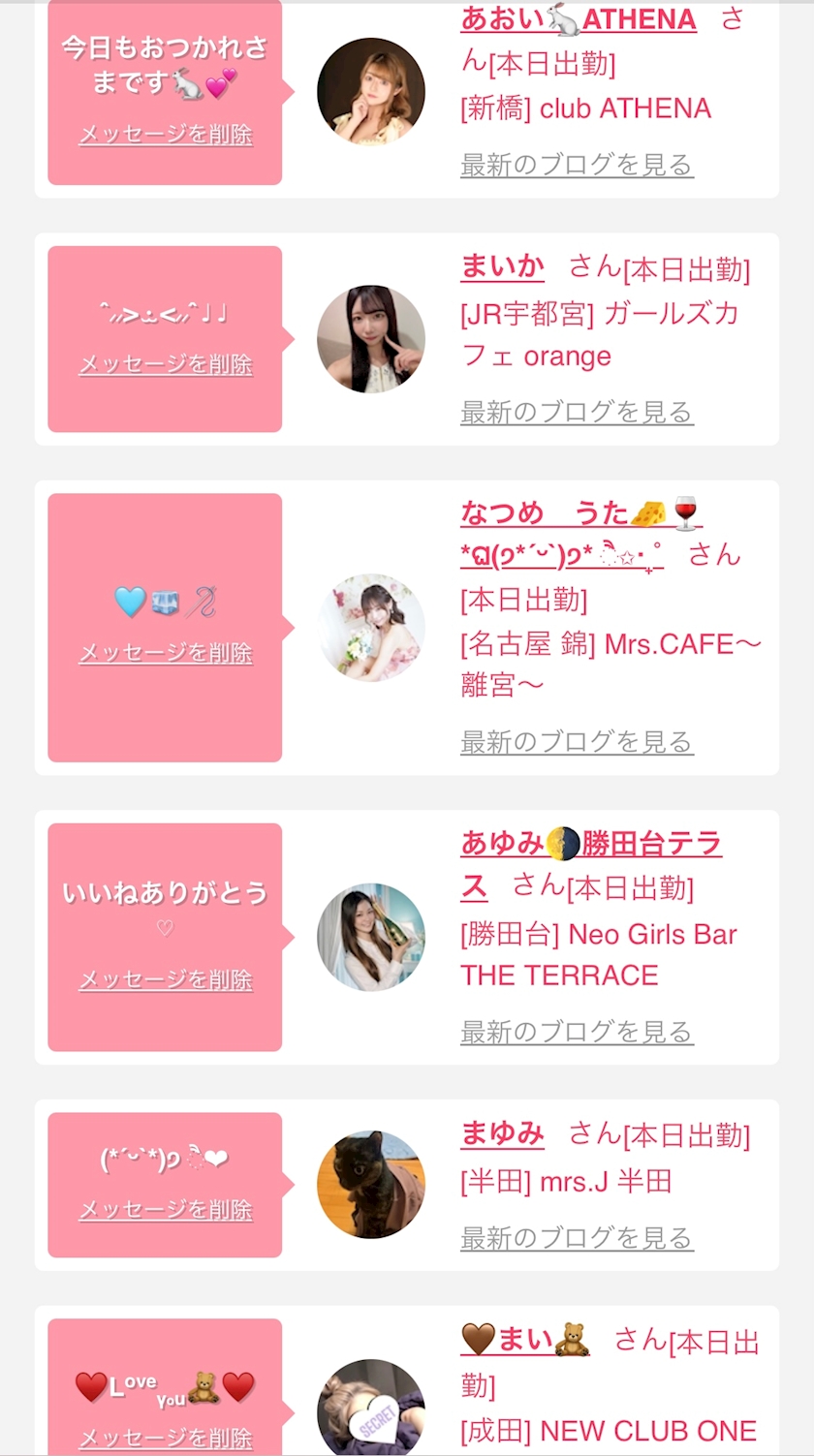Open あゆみ勝田台テラス profile name link

coord(591,845)
